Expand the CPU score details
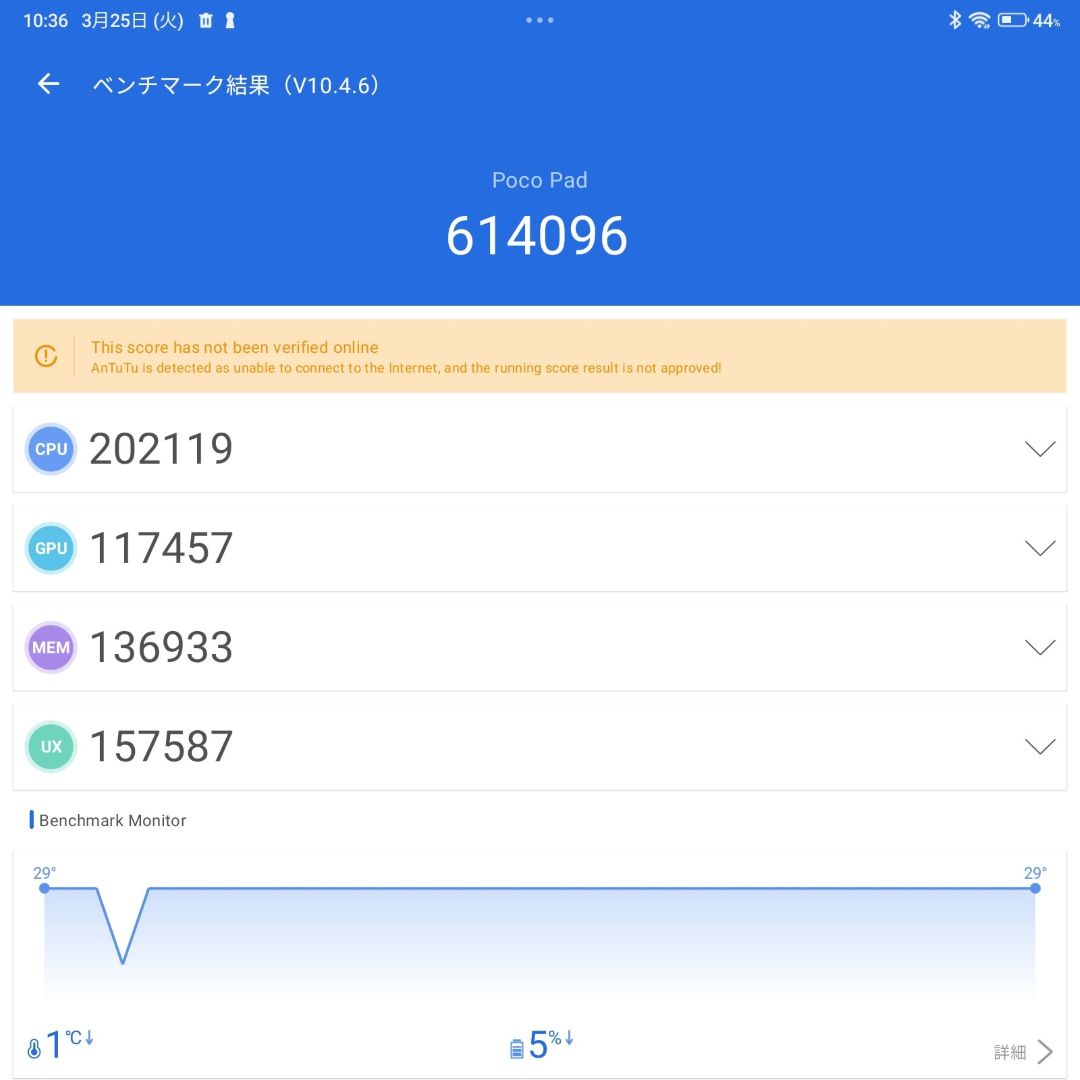This screenshot has height=1080, width=1080. click(1039, 449)
